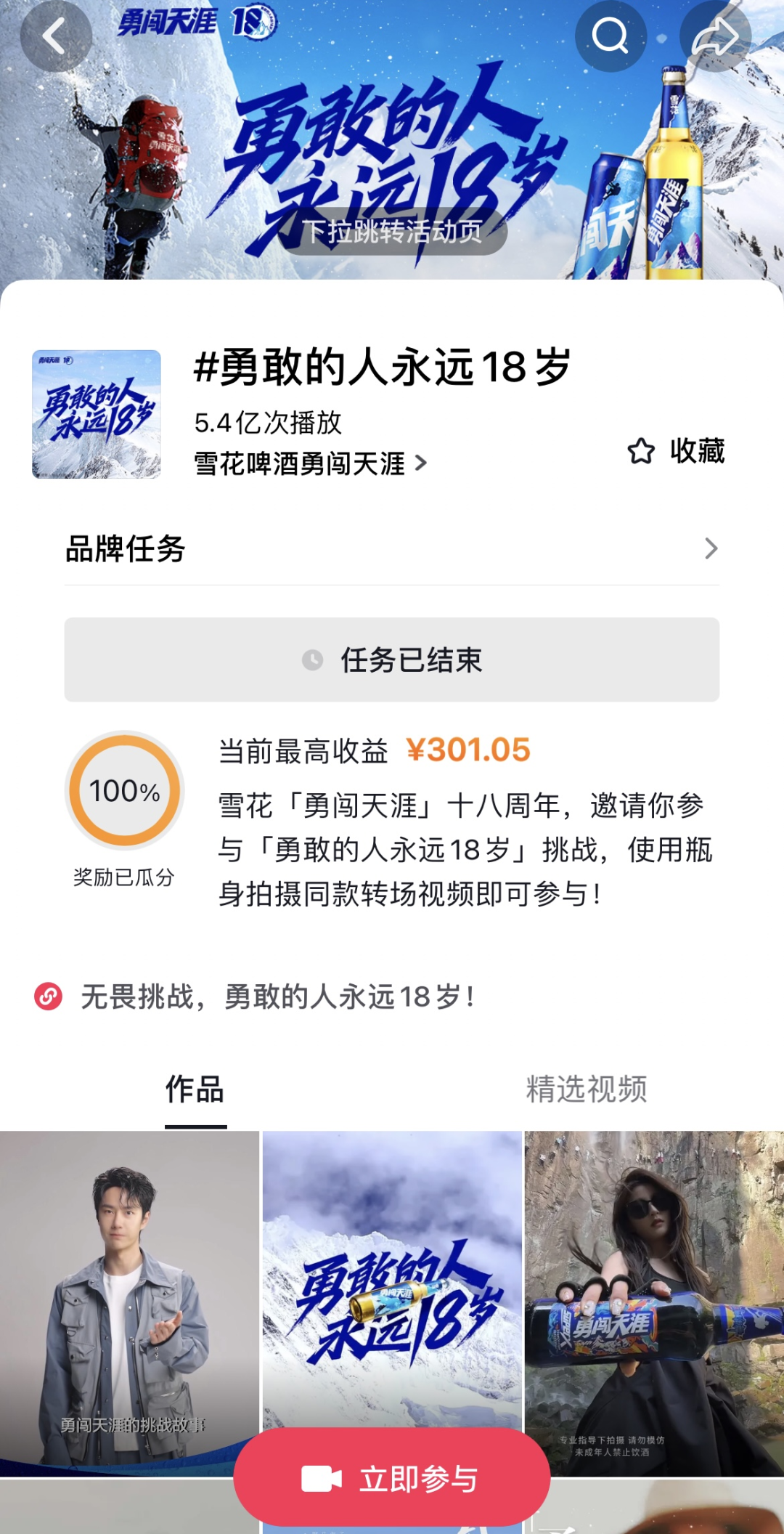The height and width of the screenshot is (1534, 784).
Task: Switch to the 作品 tab
Action: 195,1089
